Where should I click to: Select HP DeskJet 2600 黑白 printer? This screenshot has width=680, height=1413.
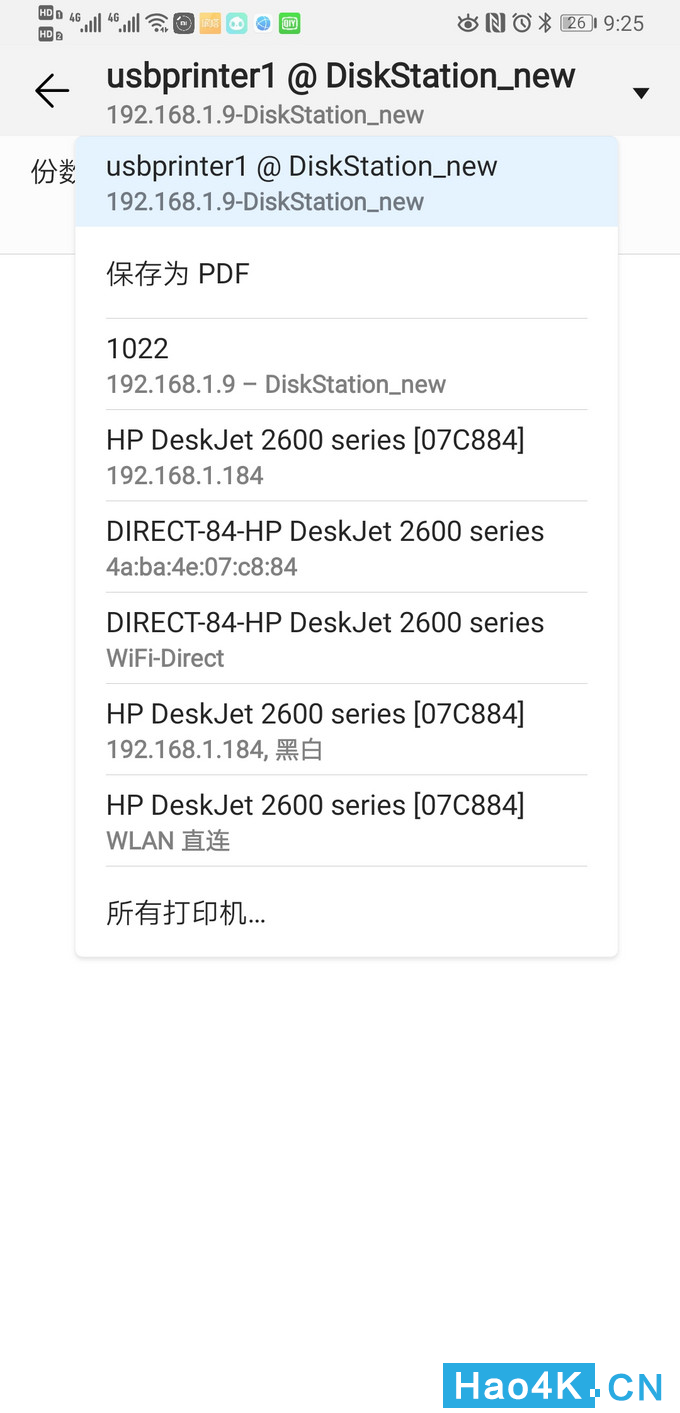tap(346, 730)
